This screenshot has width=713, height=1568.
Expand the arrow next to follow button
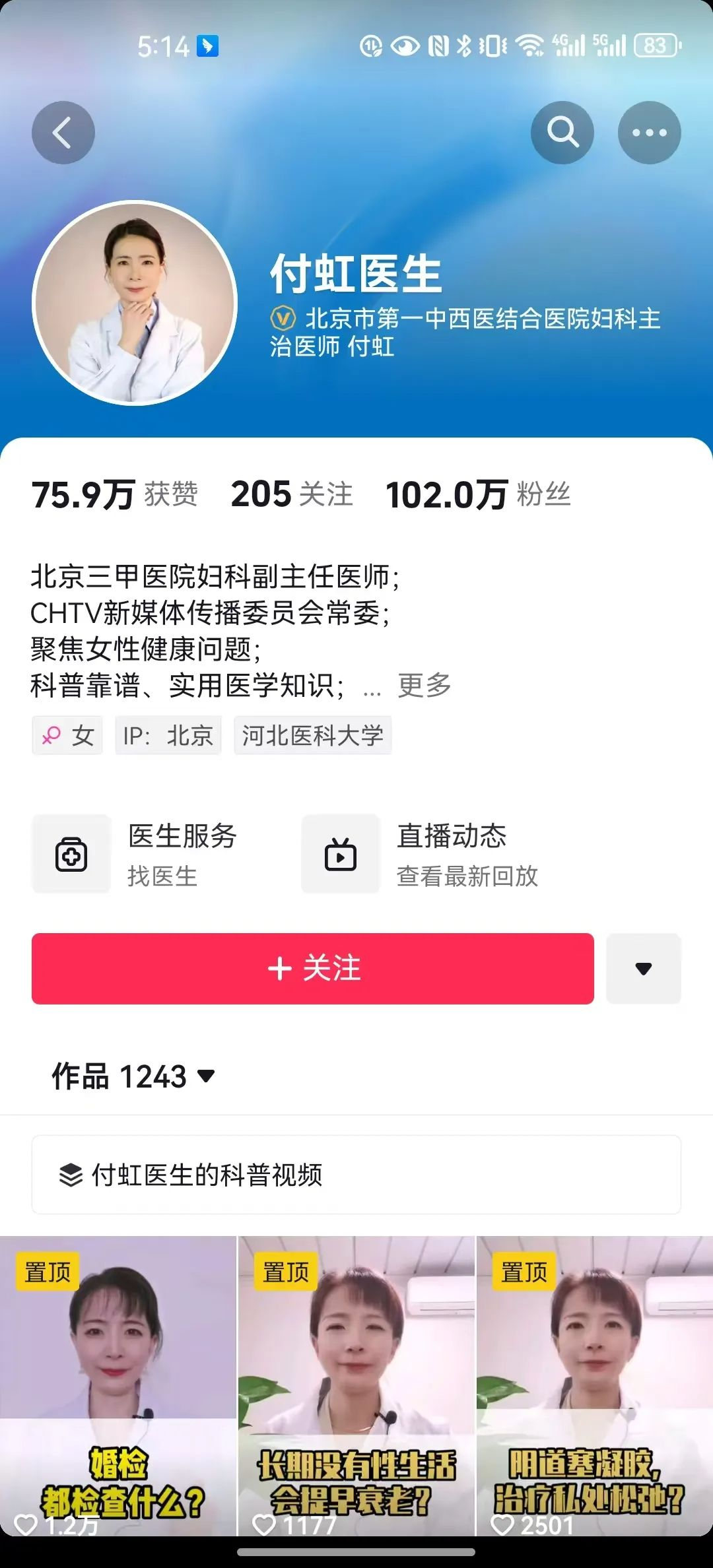click(643, 969)
